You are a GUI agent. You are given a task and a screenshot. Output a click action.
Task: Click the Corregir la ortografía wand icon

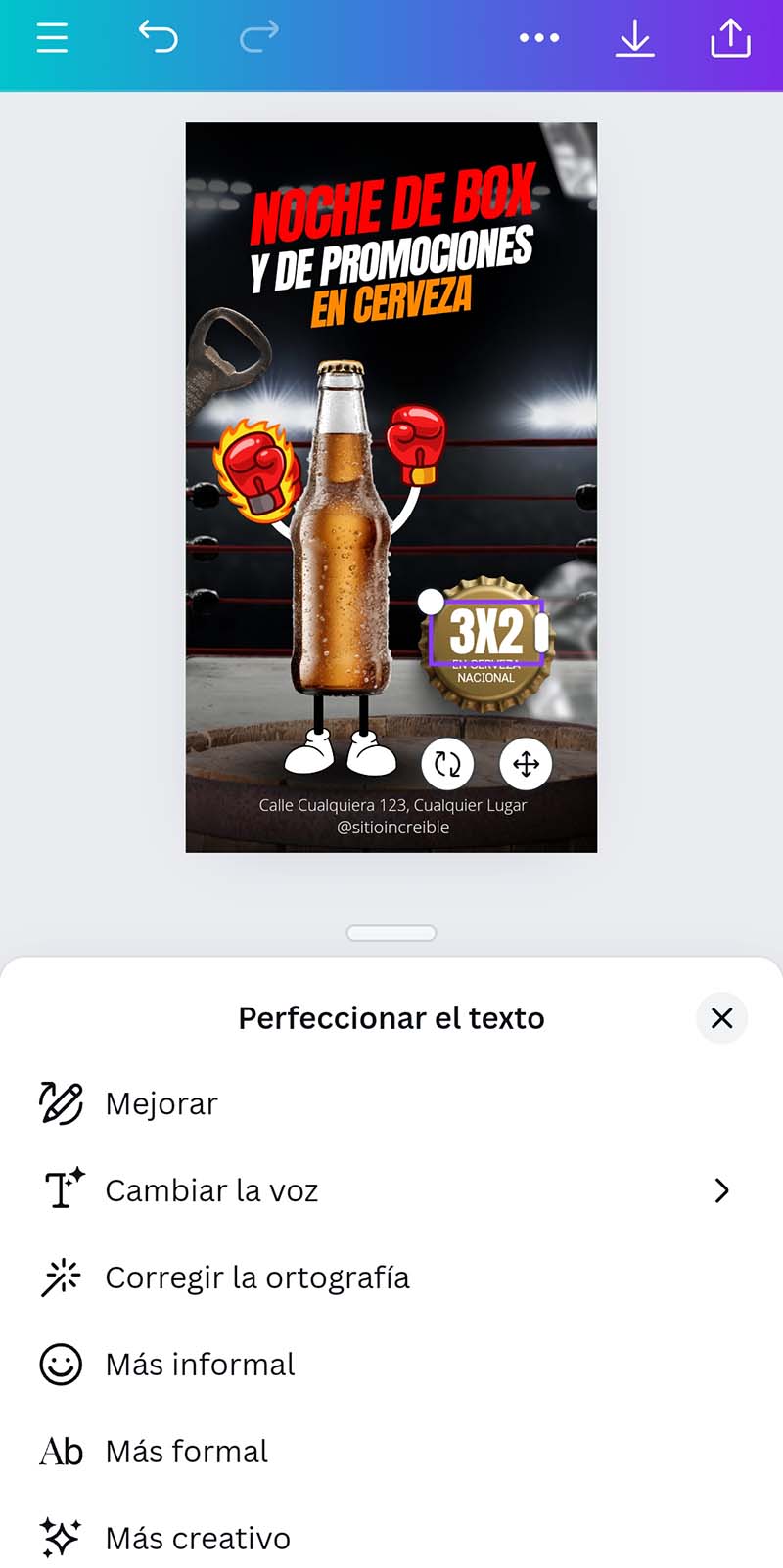coord(60,1277)
